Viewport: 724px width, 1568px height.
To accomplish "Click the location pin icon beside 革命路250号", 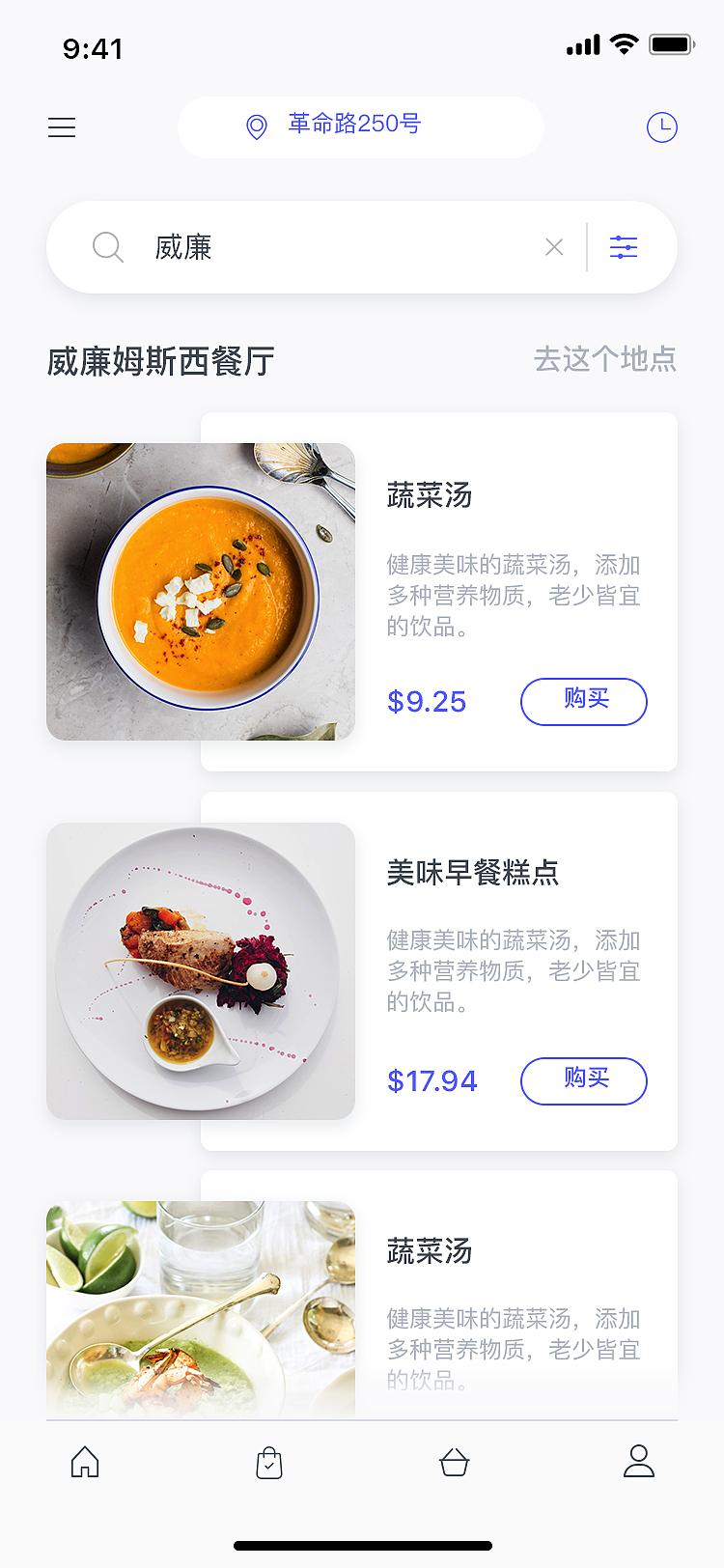I will click(255, 127).
